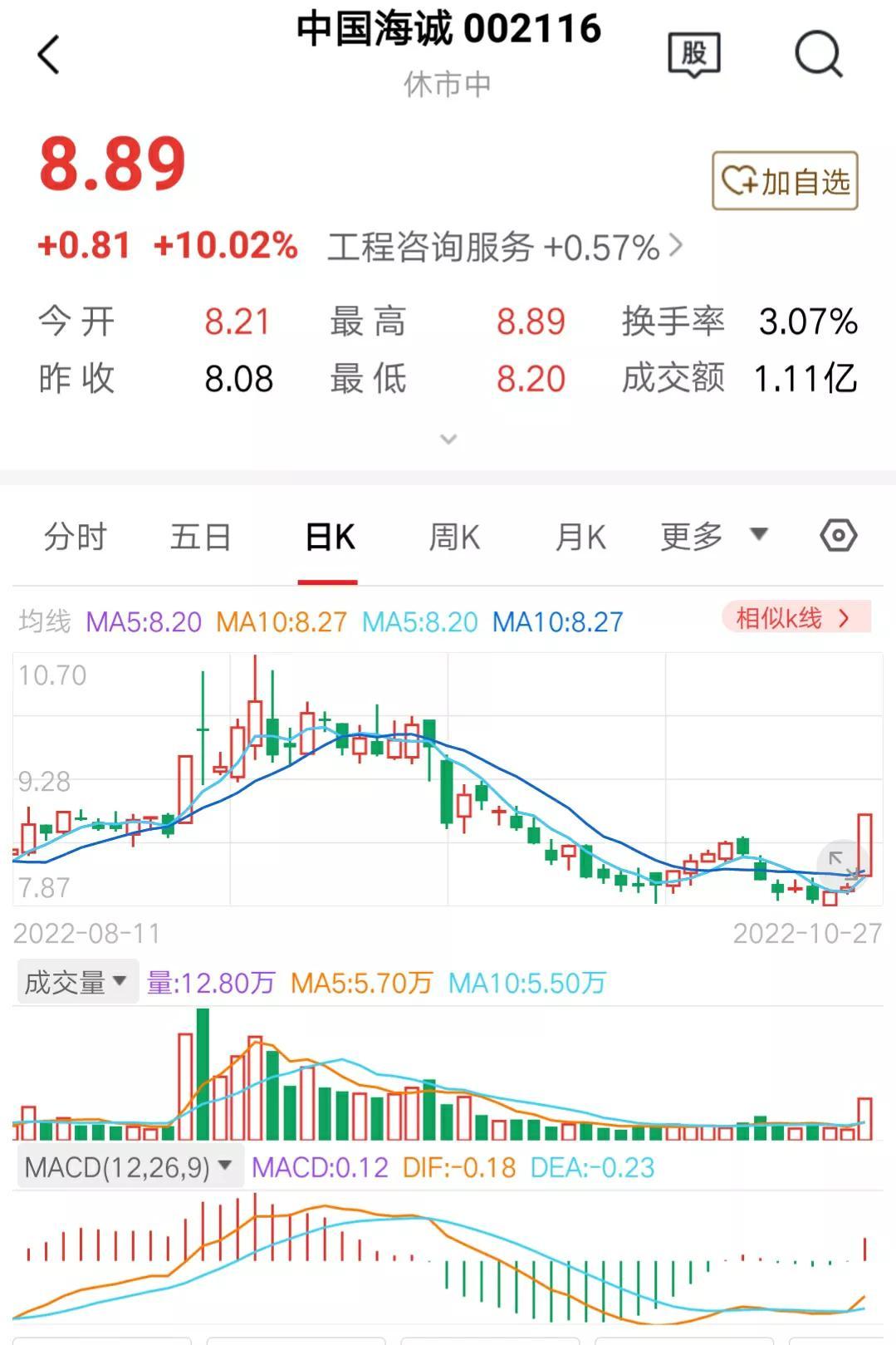
Task: Switch to the 月K chart tab
Action: point(580,537)
